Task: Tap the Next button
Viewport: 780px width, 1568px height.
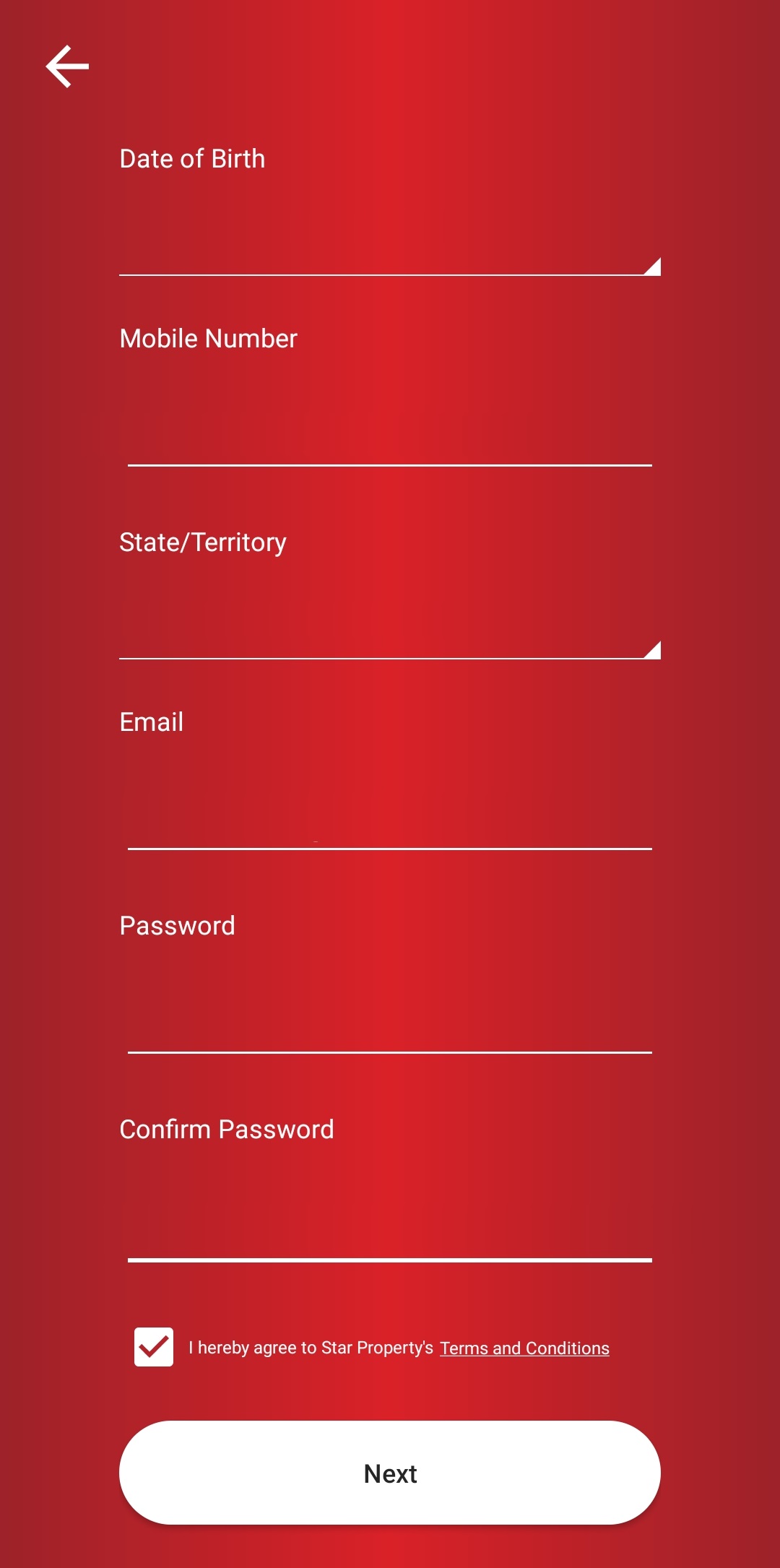Action: (x=390, y=1473)
